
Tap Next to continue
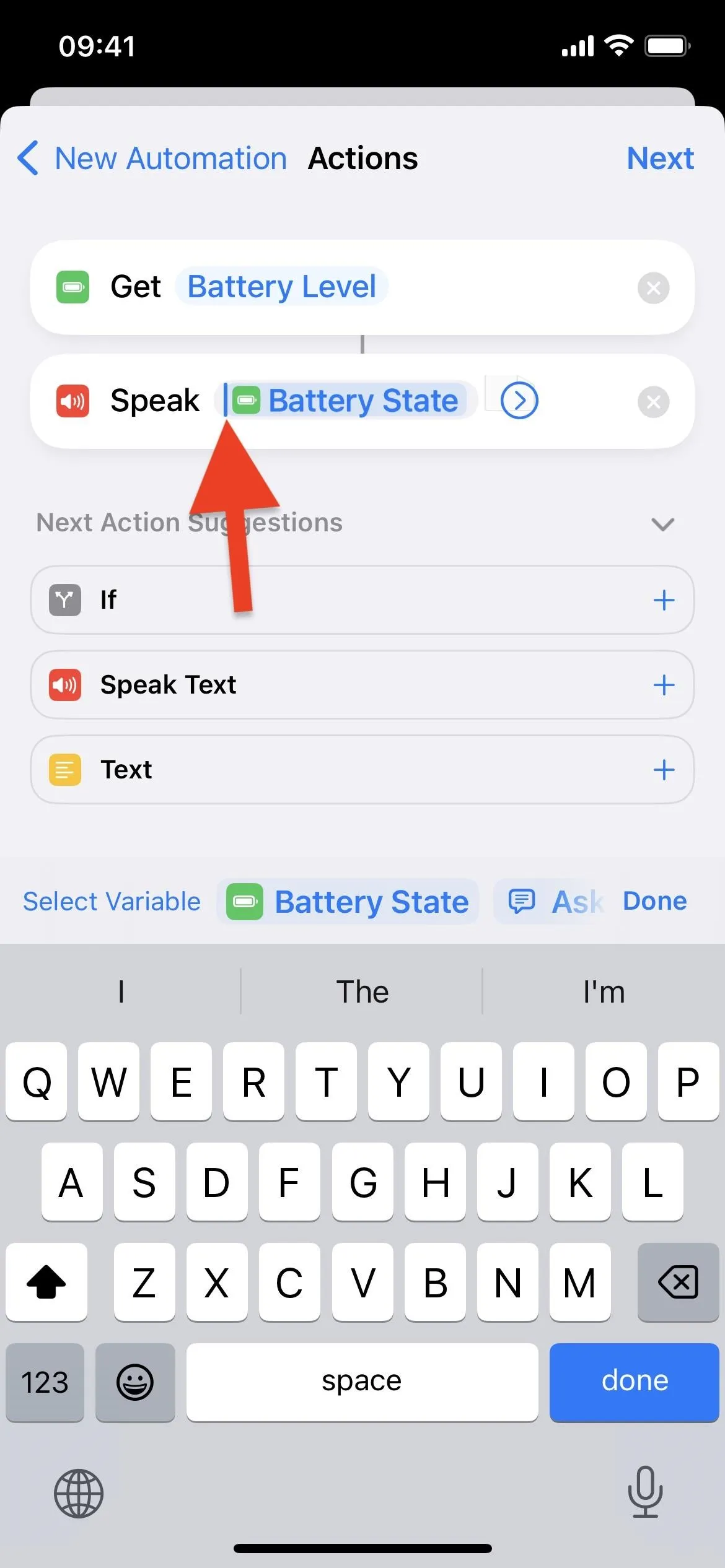pos(660,159)
